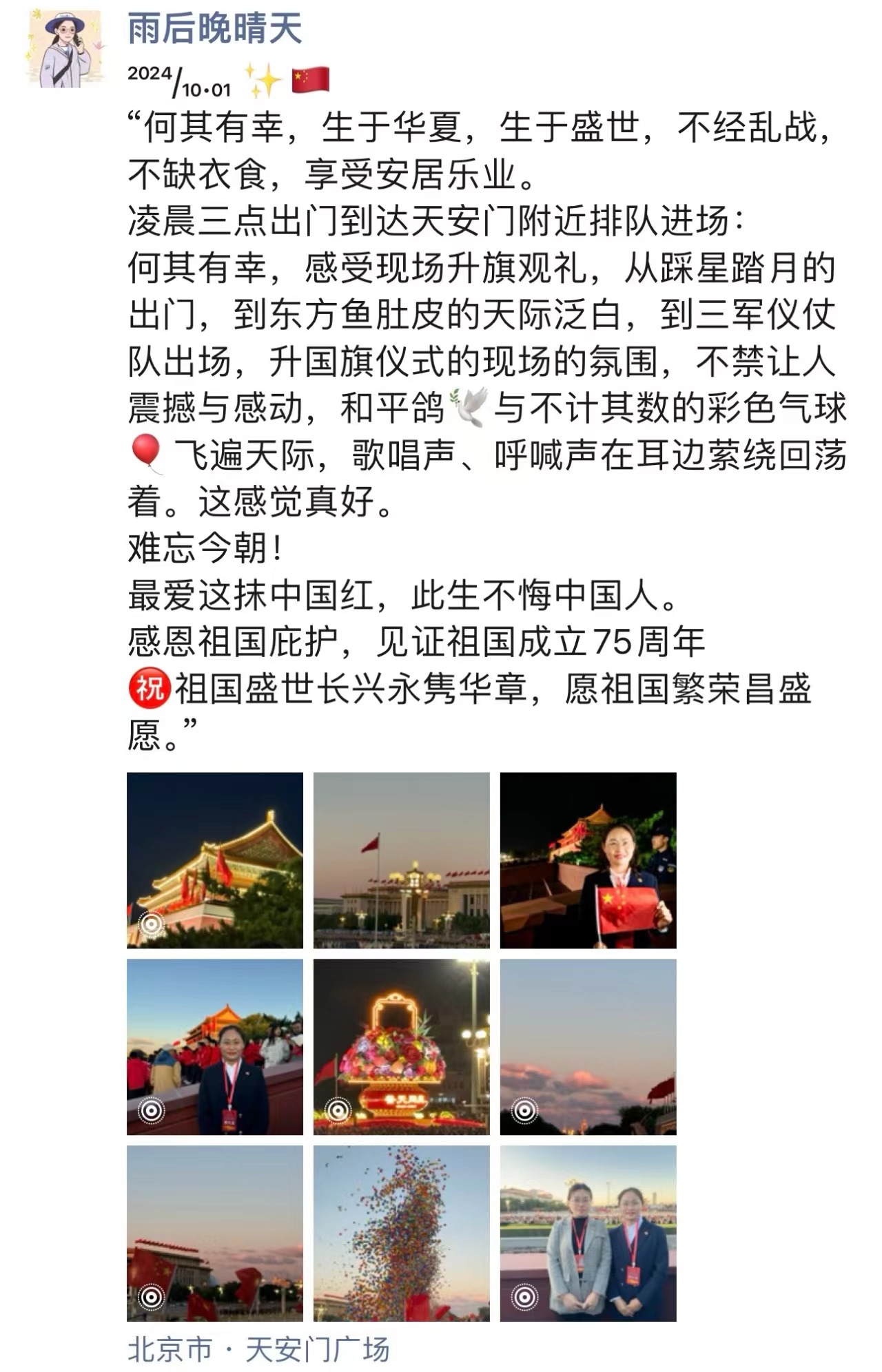View the flagpole and Great Hall photo

coord(401,860)
